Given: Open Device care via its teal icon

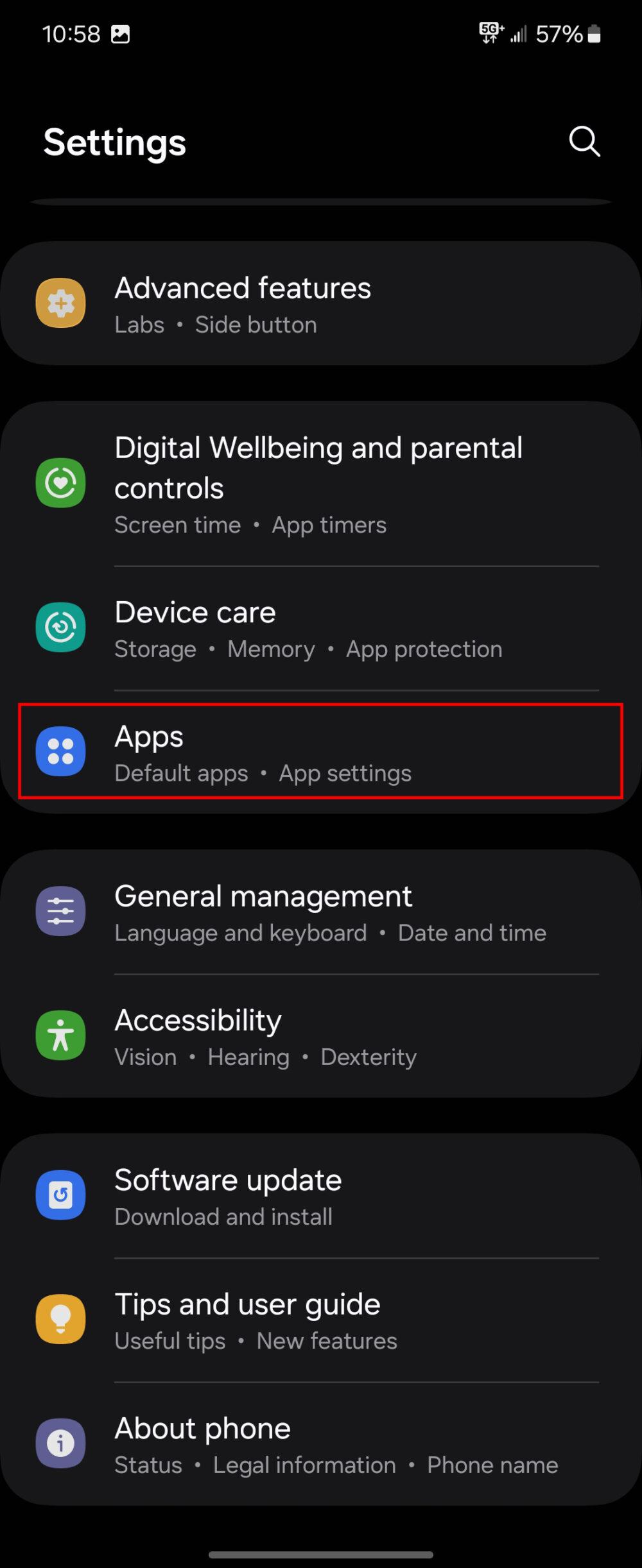Looking at the screenshot, I should (60, 628).
